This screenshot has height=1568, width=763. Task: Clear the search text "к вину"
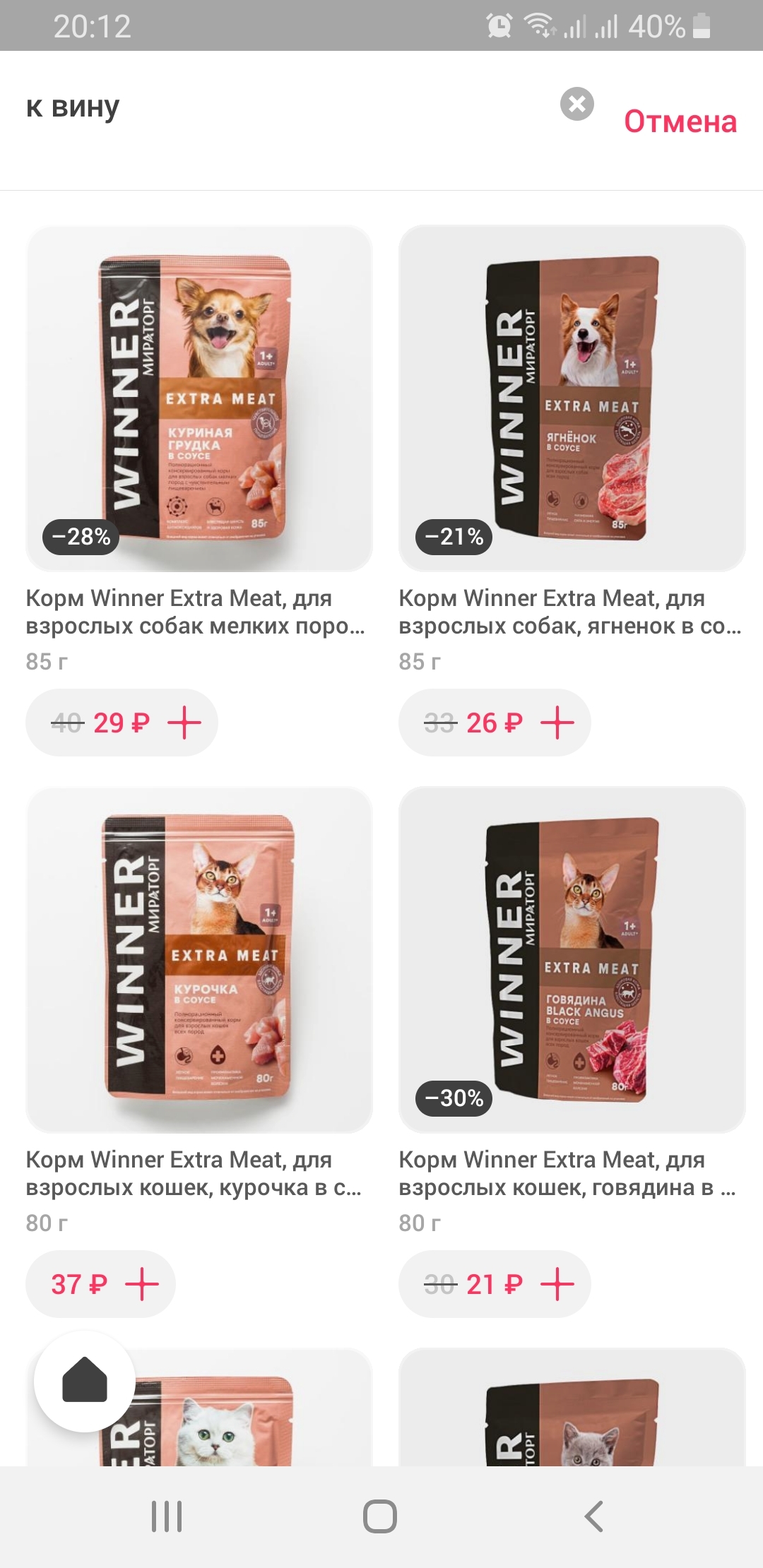(x=576, y=105)
